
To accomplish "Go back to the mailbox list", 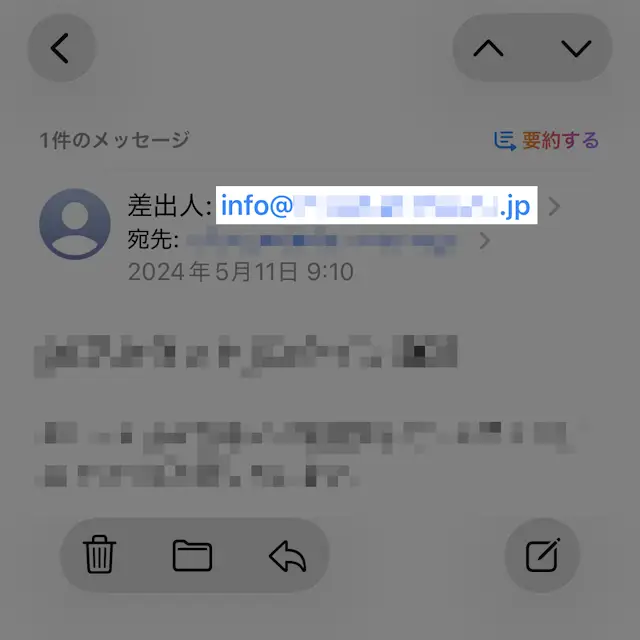I will (x=61, y=48).
